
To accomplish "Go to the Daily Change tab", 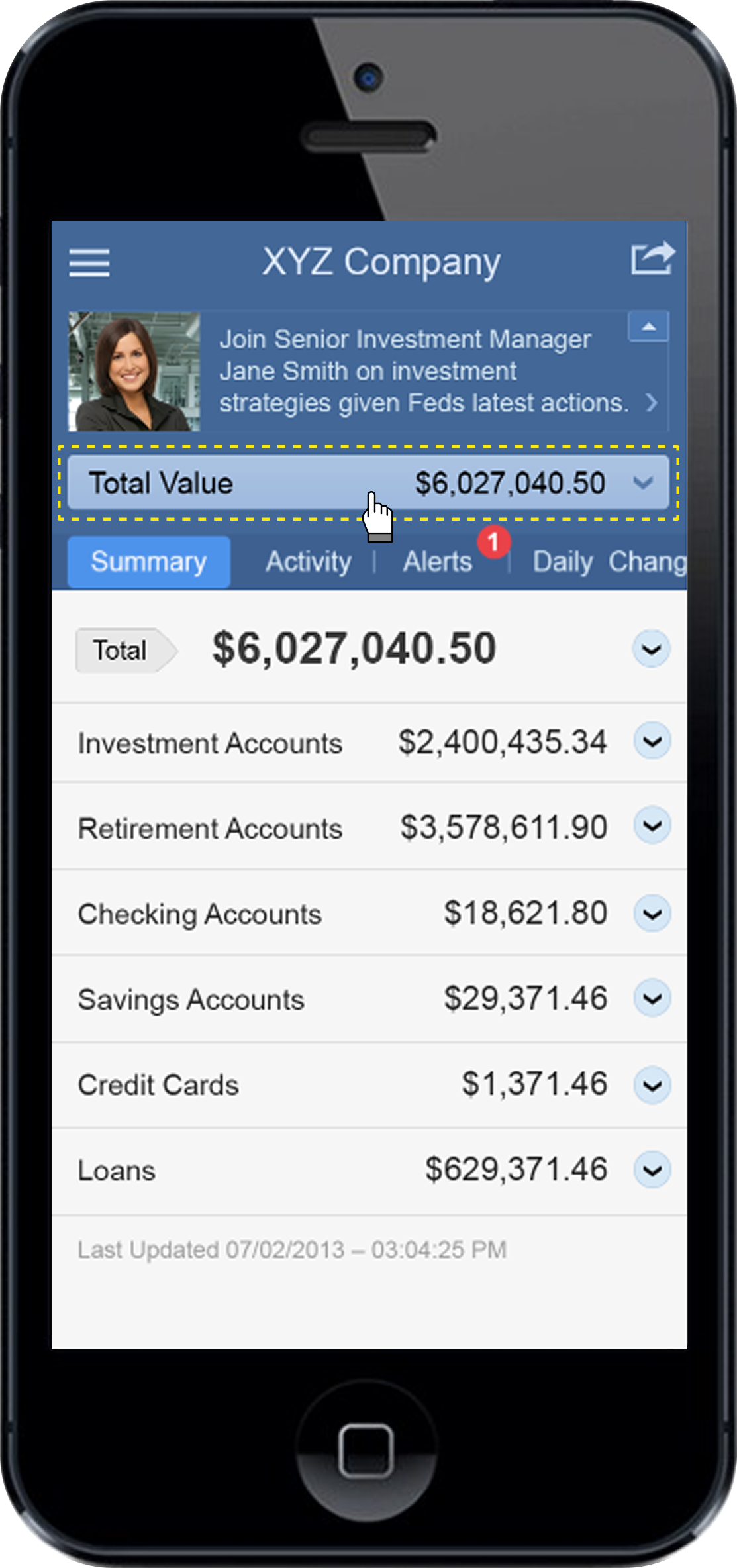I will click(x=609, y=562).
